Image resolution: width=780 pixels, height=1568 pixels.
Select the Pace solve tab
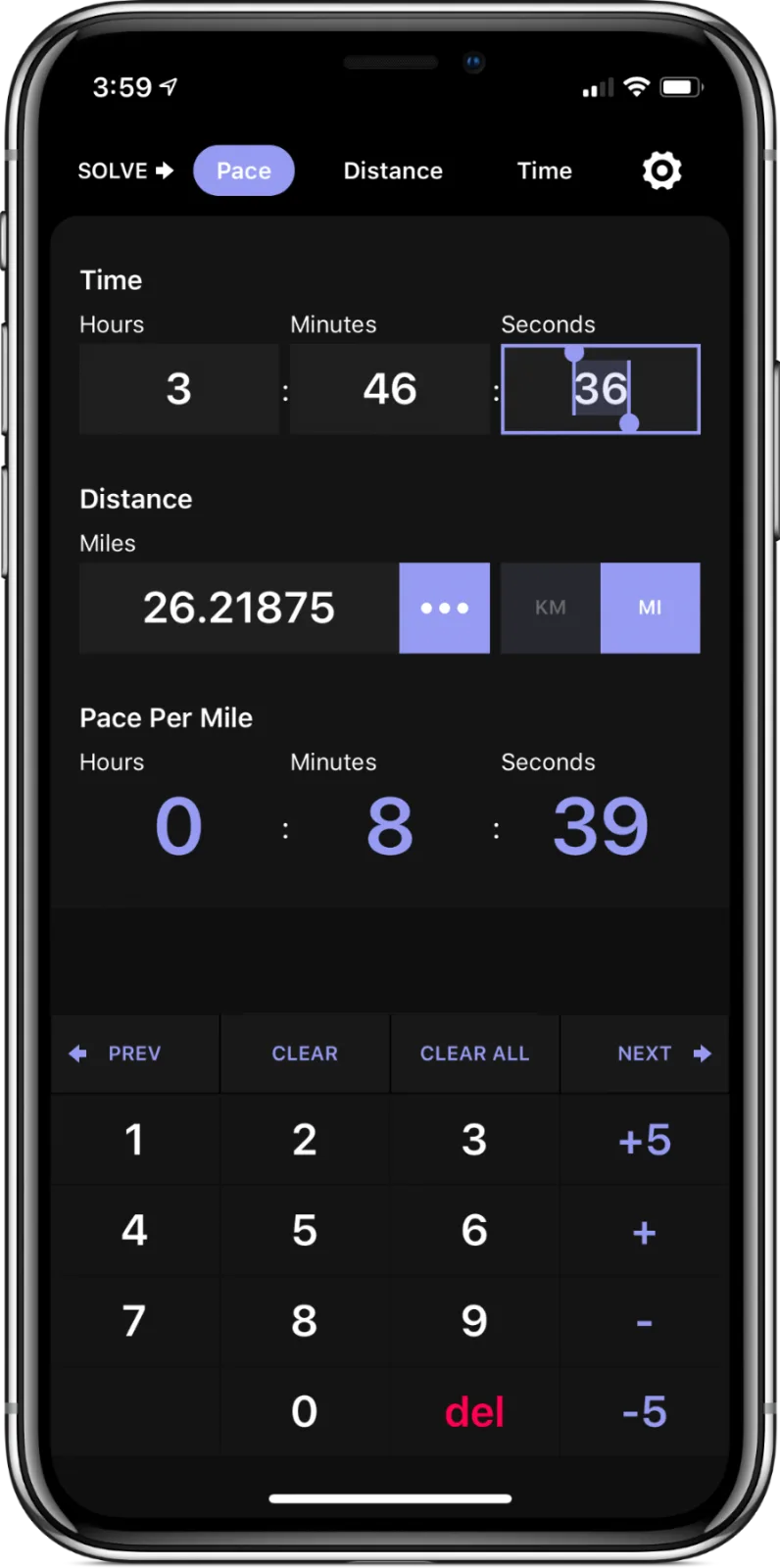(243, 171)
